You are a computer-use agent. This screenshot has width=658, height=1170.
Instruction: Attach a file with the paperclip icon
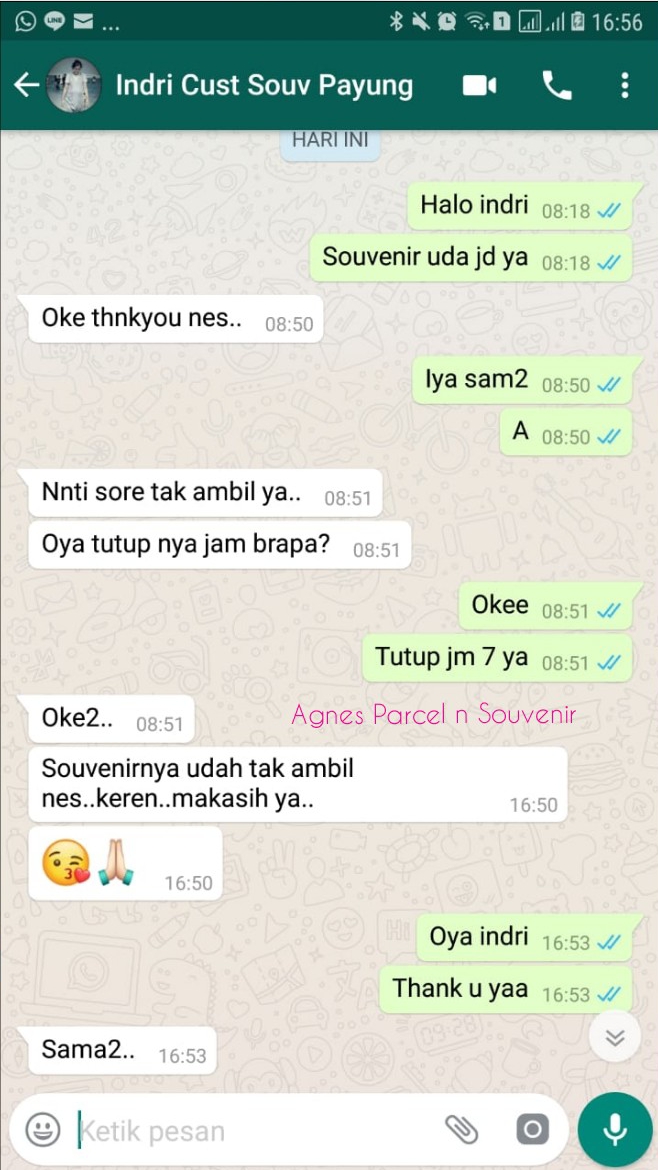coord(462,1130)
